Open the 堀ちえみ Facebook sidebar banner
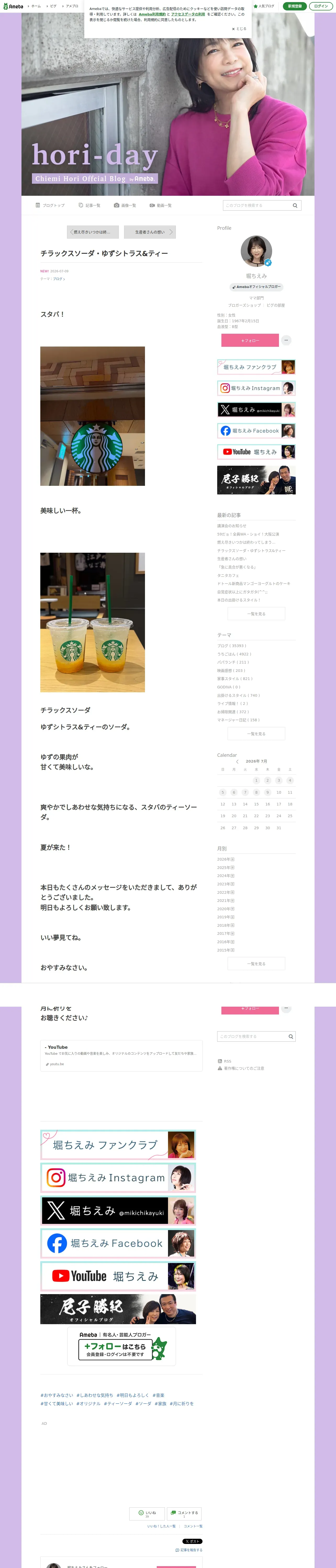 pos(256,430)
